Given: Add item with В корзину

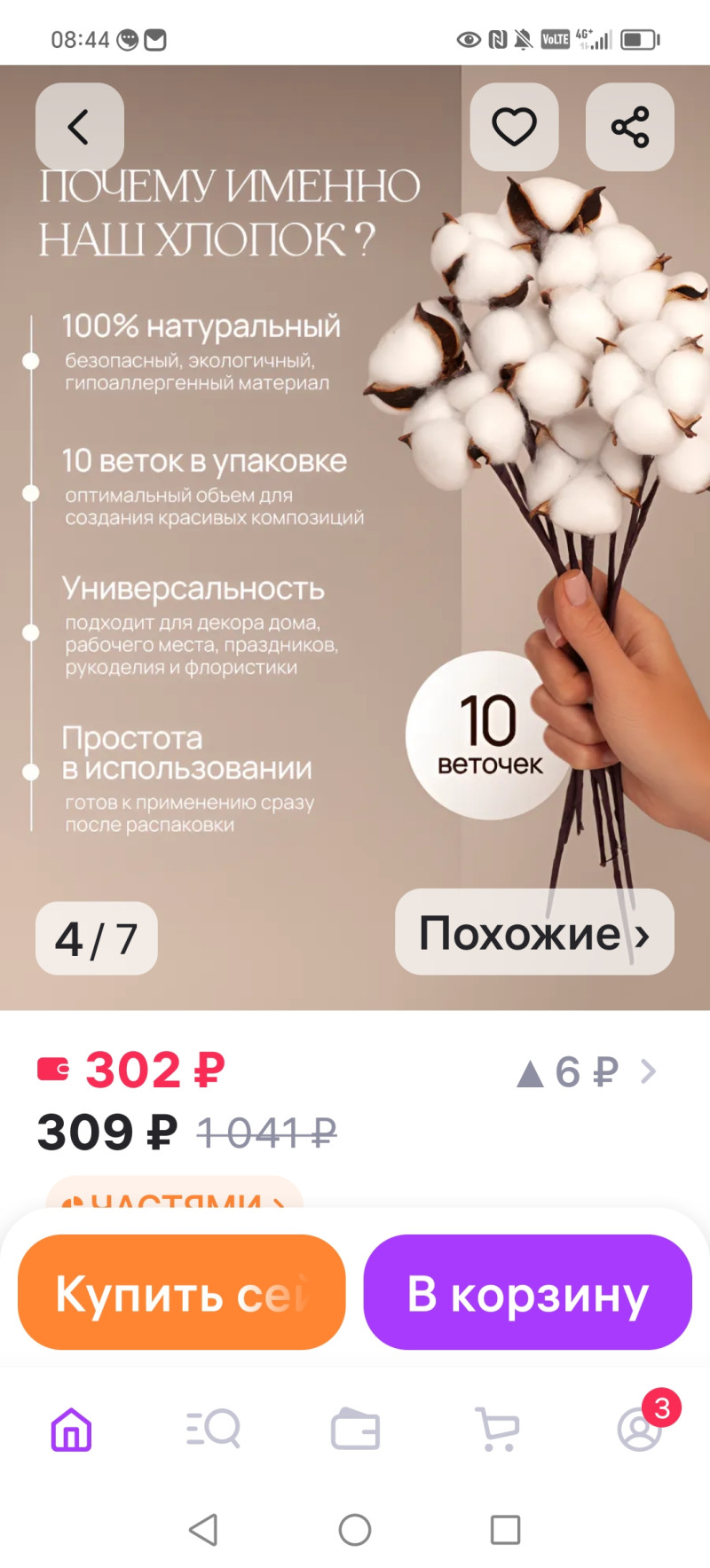Looking at the screenshot, I should tap(527, 1292).
